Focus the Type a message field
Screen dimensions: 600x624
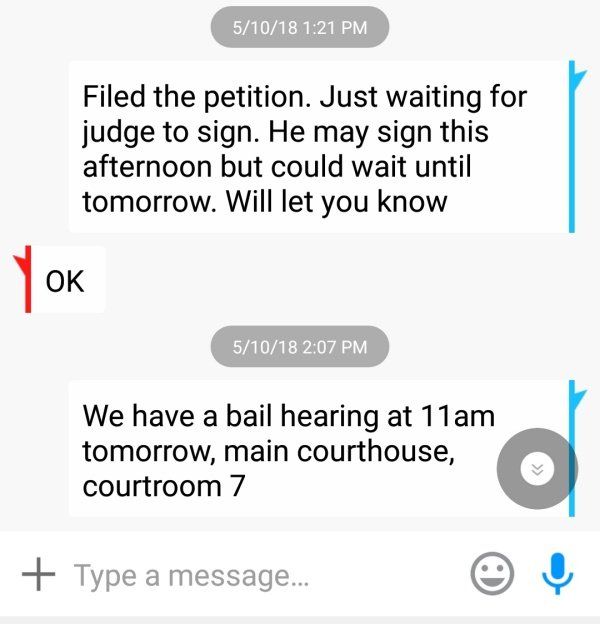[250, 576]
